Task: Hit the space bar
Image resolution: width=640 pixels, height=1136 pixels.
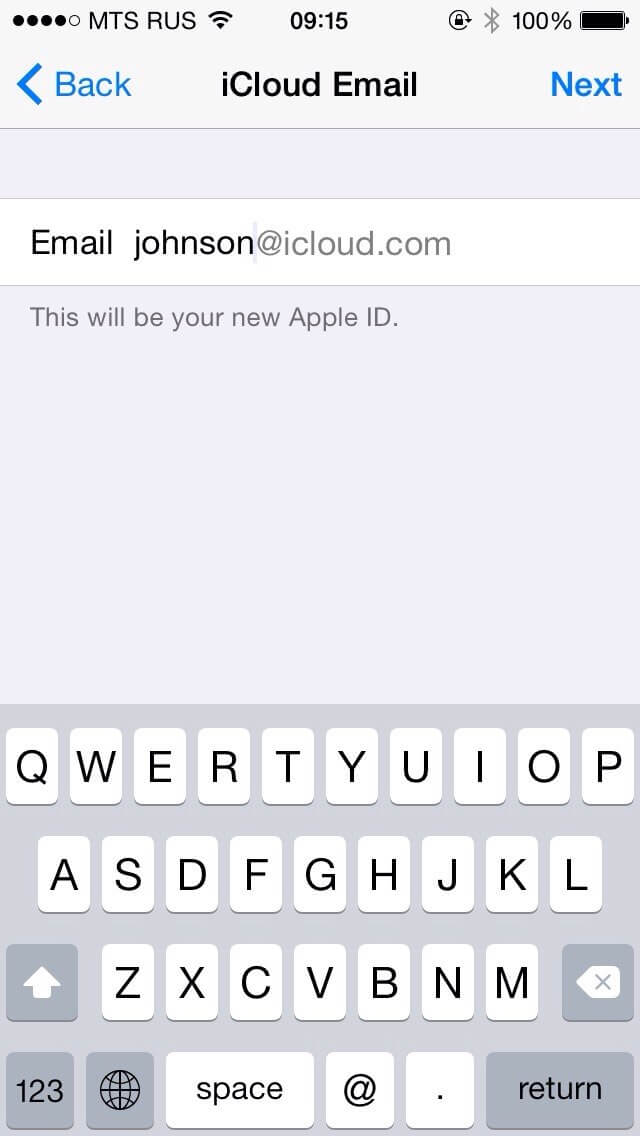Action: [240, 1090]
